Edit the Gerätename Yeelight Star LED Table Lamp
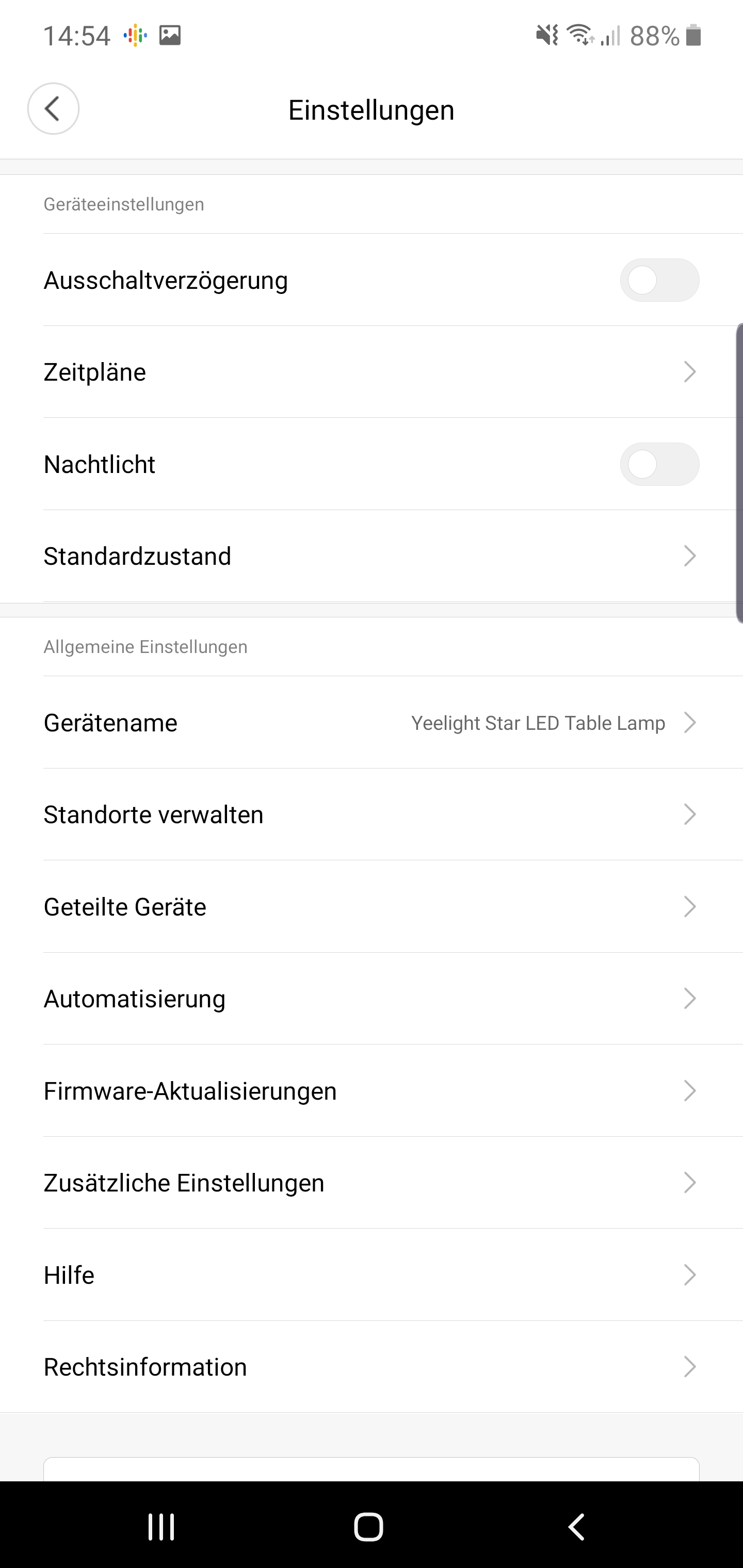Viewport: 743px width, 1568px height. click(x=372, y=723)
